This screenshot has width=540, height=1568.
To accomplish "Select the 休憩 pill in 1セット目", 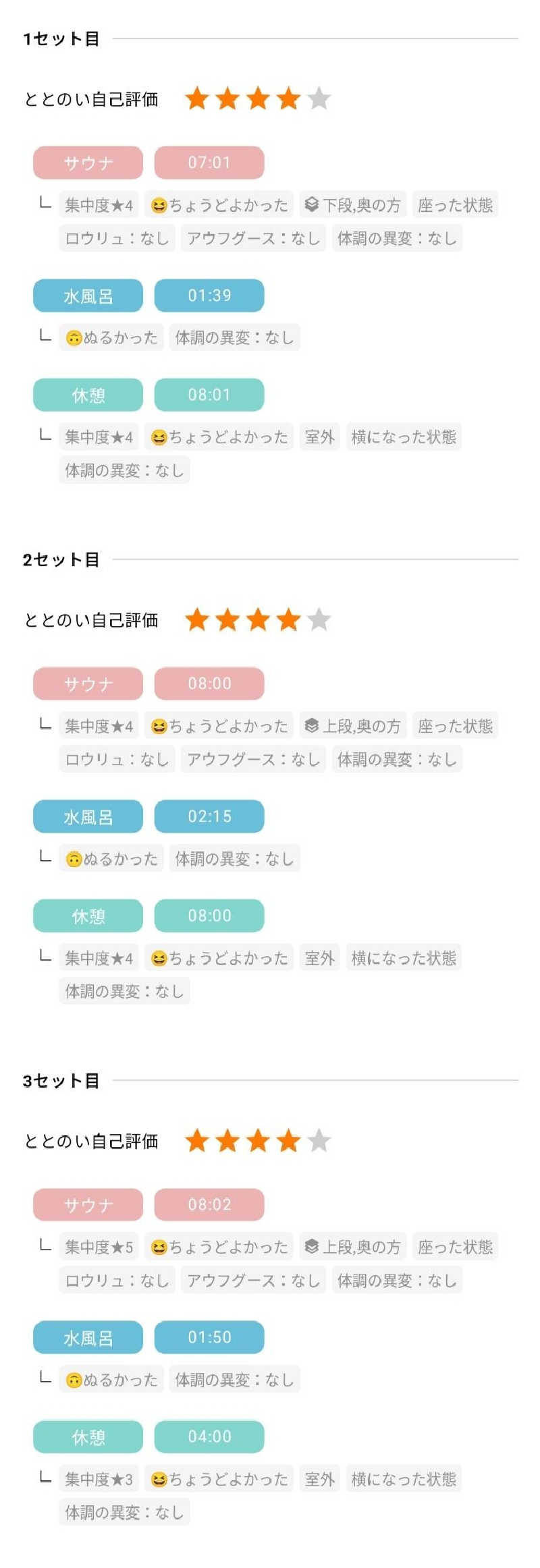I will pyautogui.click(x=87, y=395).
